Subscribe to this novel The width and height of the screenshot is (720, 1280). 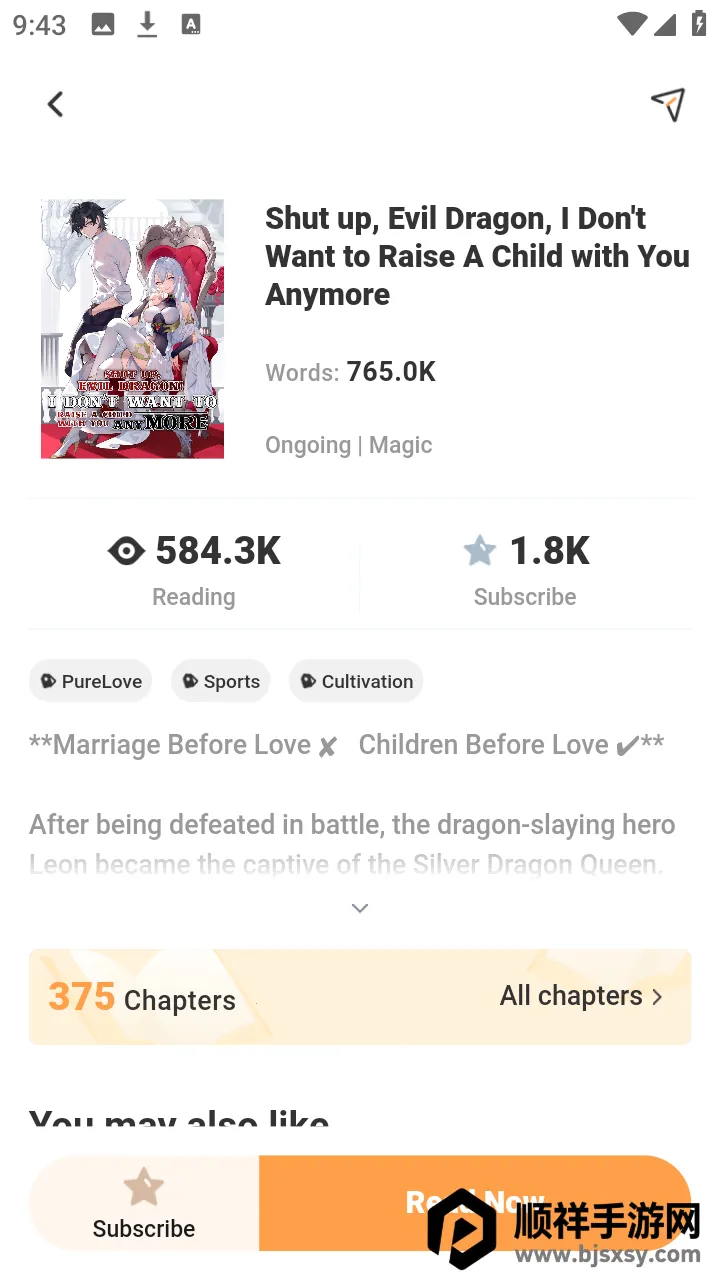(144, 1204)
